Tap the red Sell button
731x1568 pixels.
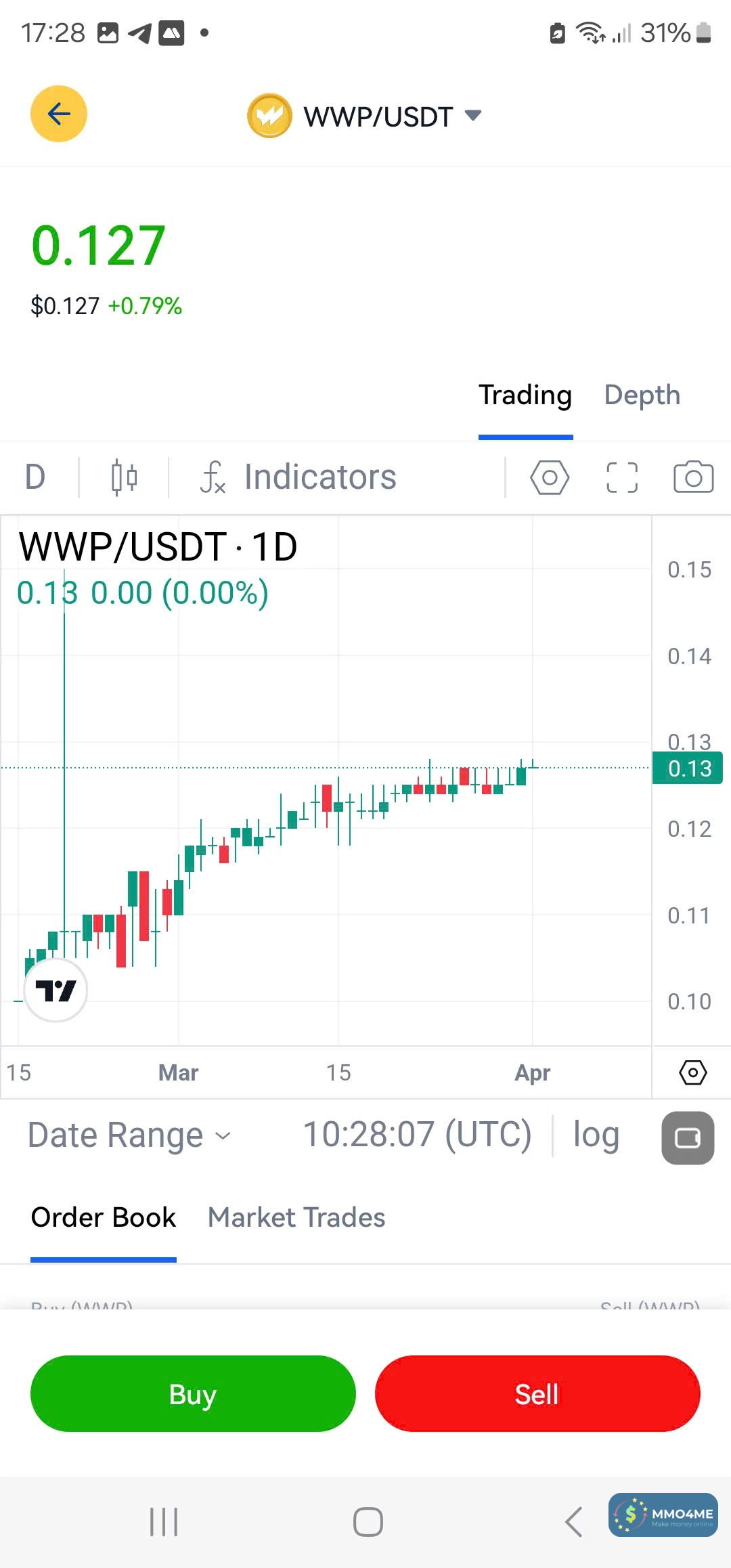[x=537, y=1393]
